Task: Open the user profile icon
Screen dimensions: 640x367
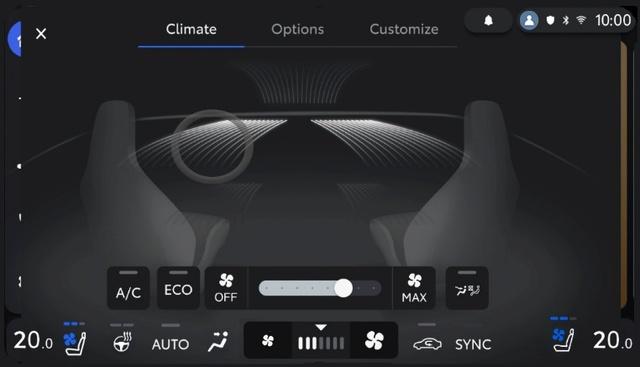Action: point(529,20)
